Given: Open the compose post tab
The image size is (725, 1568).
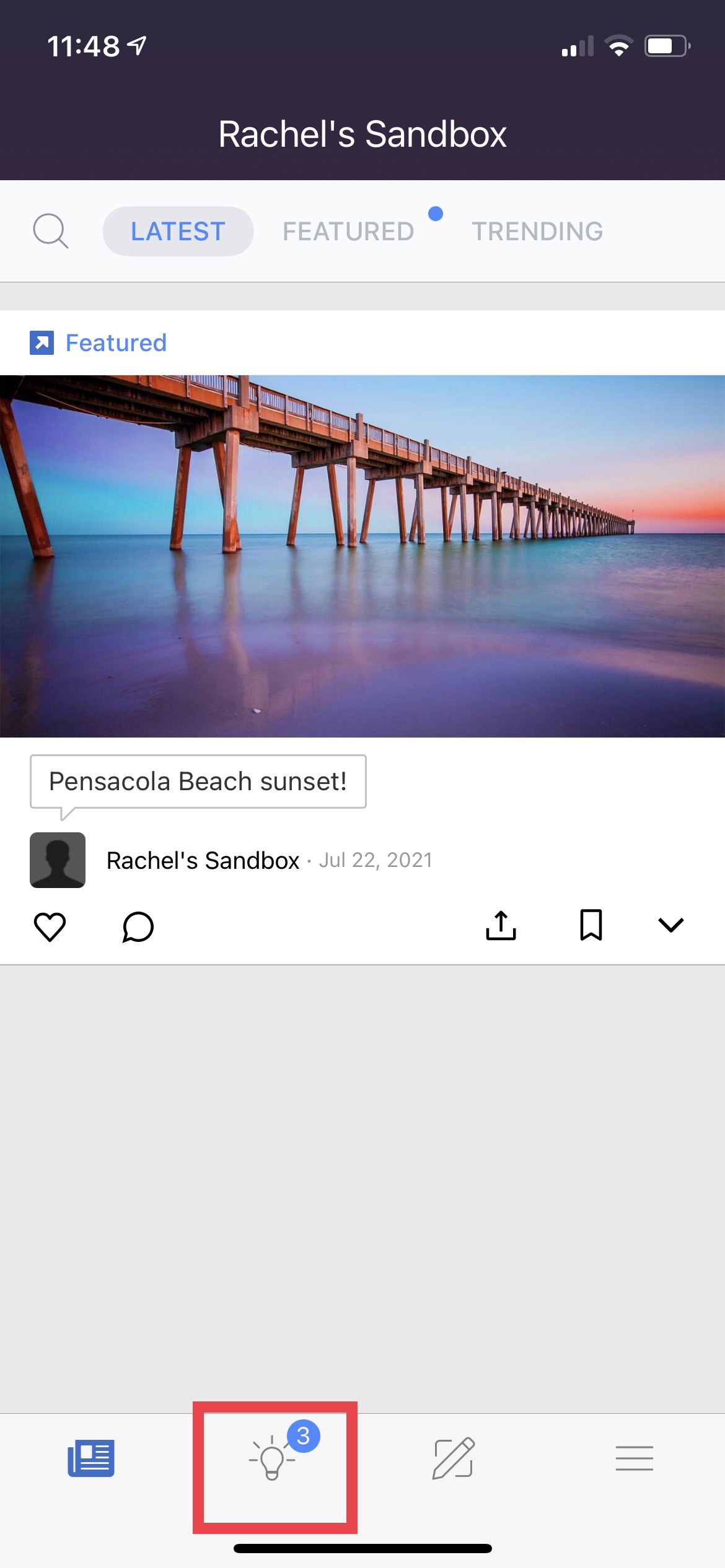Looking at the screenshot, I should [453, 1458].
